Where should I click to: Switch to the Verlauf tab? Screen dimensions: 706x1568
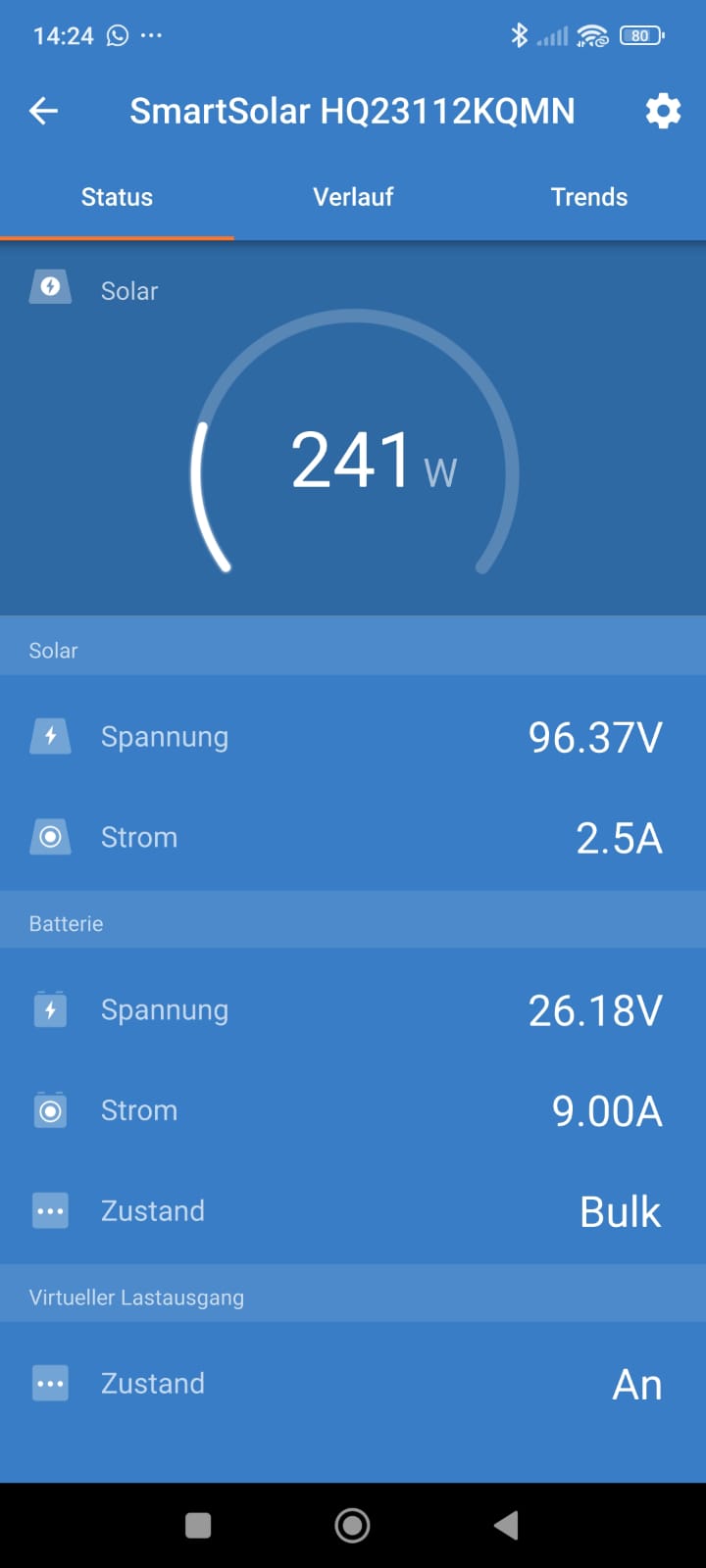click(353, 197)
